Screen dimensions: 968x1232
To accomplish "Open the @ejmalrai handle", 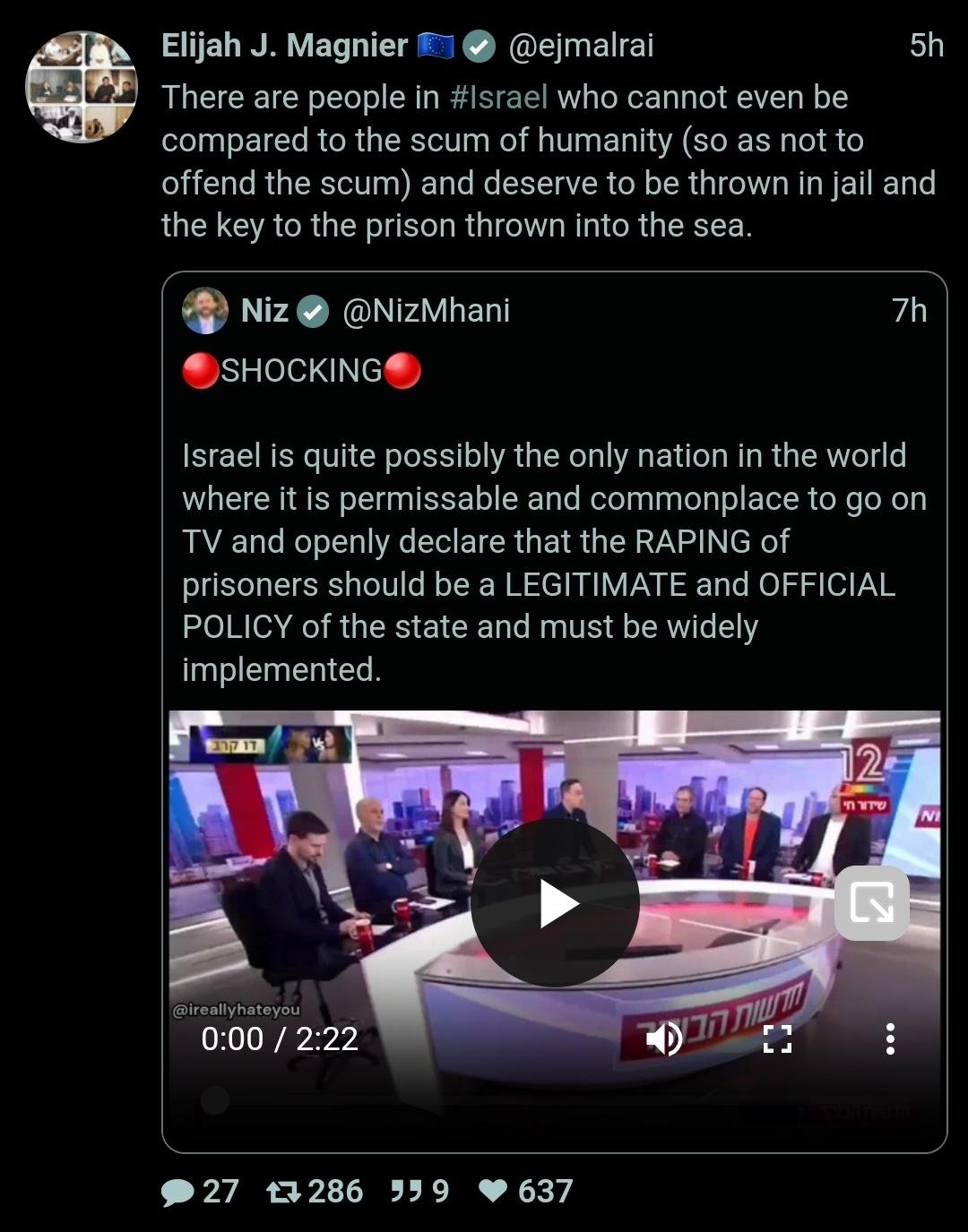I will tap(581, 45).
